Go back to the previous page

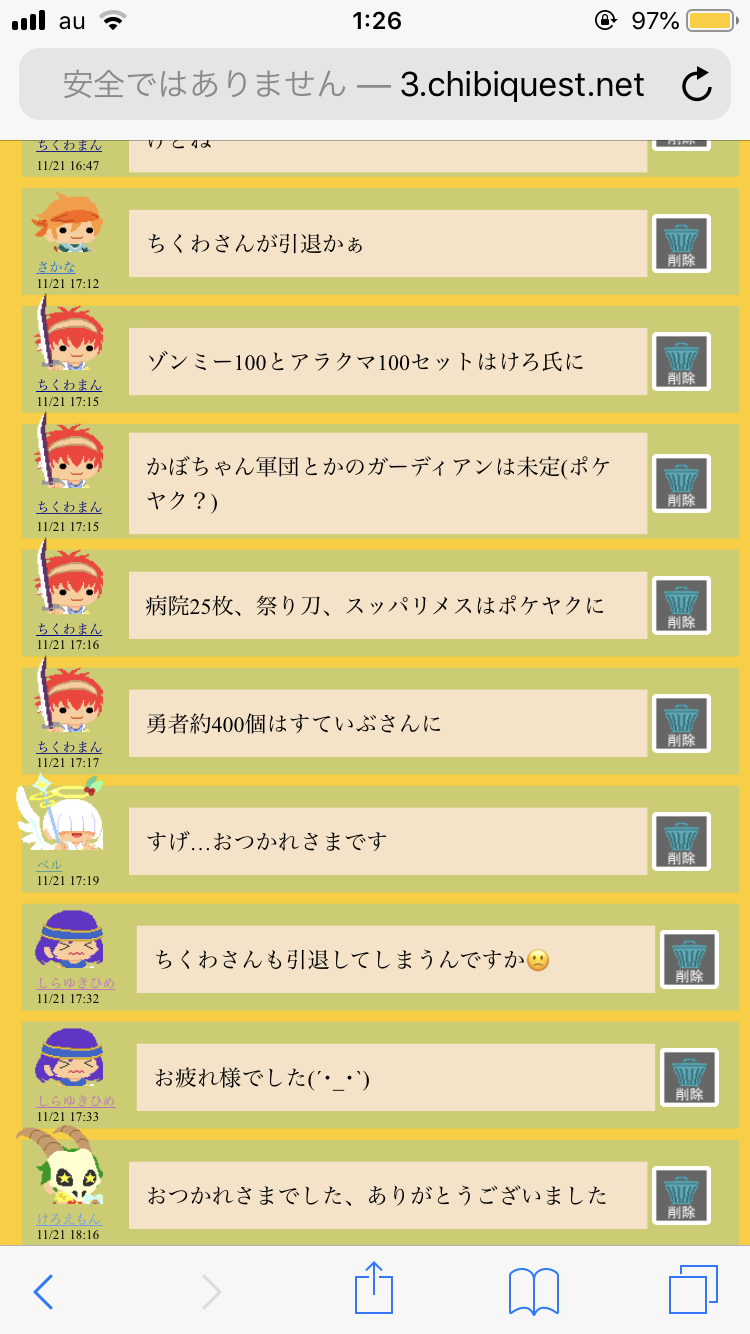[44, 1292]
